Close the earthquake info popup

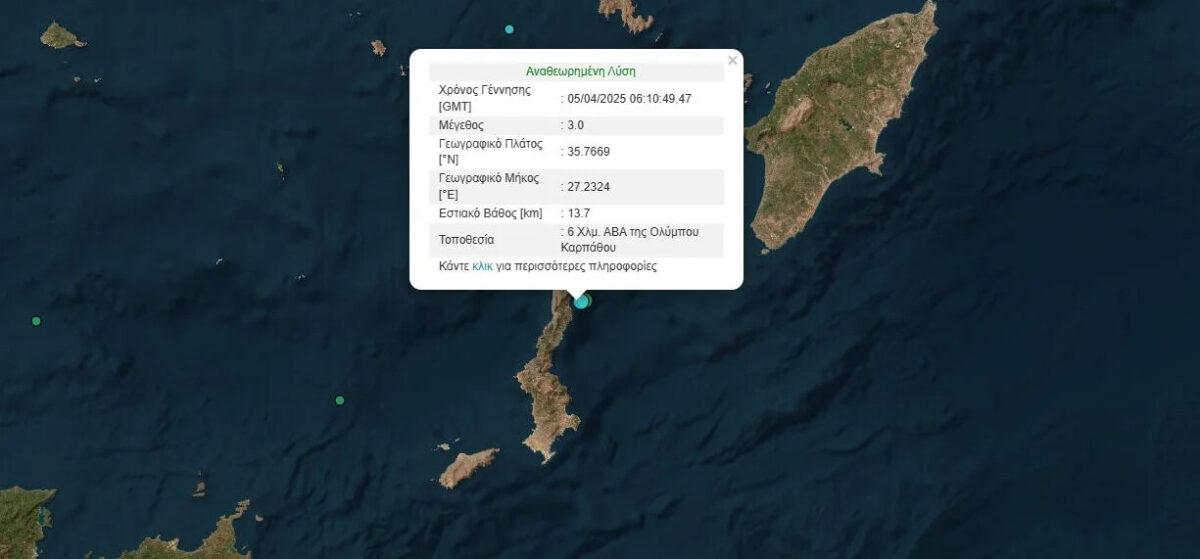[x=732, y=61]
